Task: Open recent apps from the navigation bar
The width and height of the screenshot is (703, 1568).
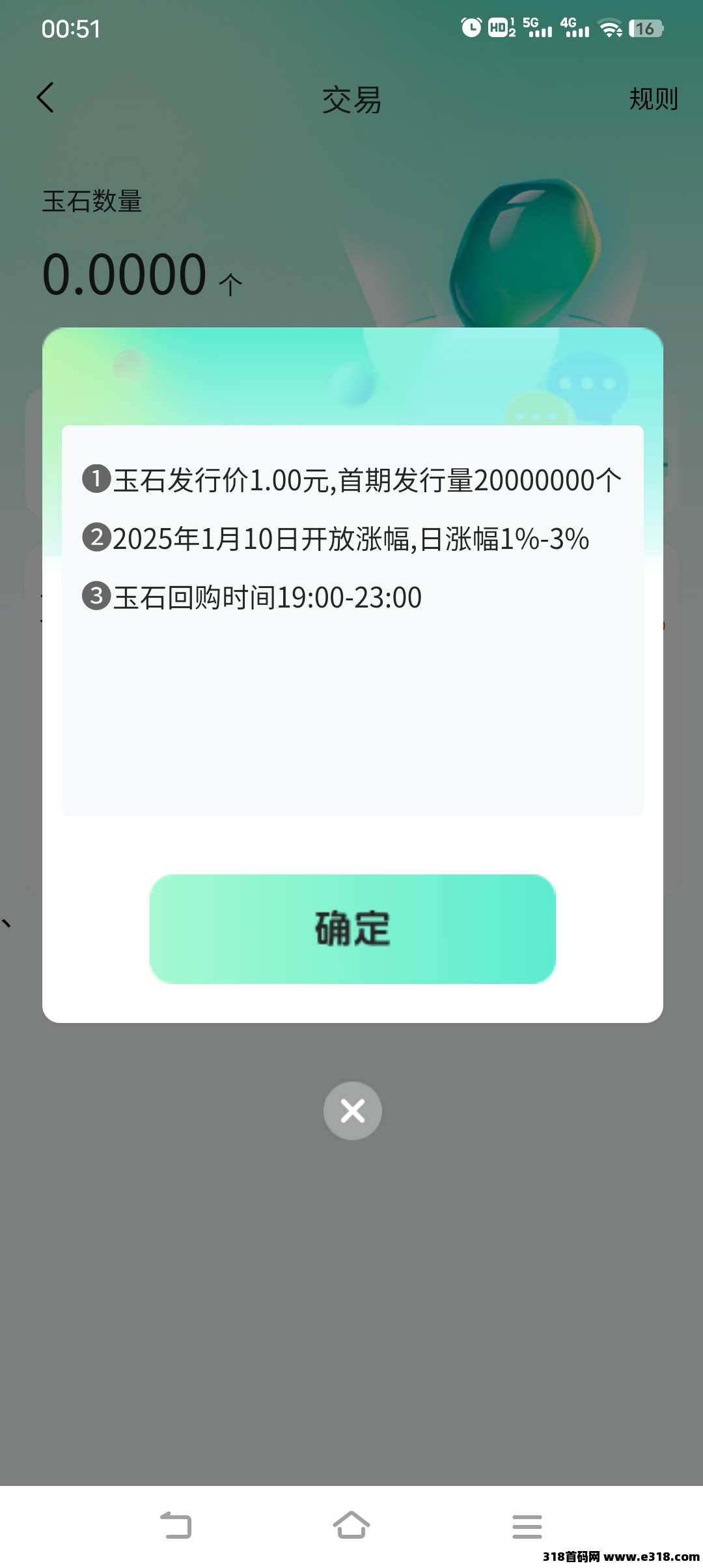Action: click(527, 1526)
